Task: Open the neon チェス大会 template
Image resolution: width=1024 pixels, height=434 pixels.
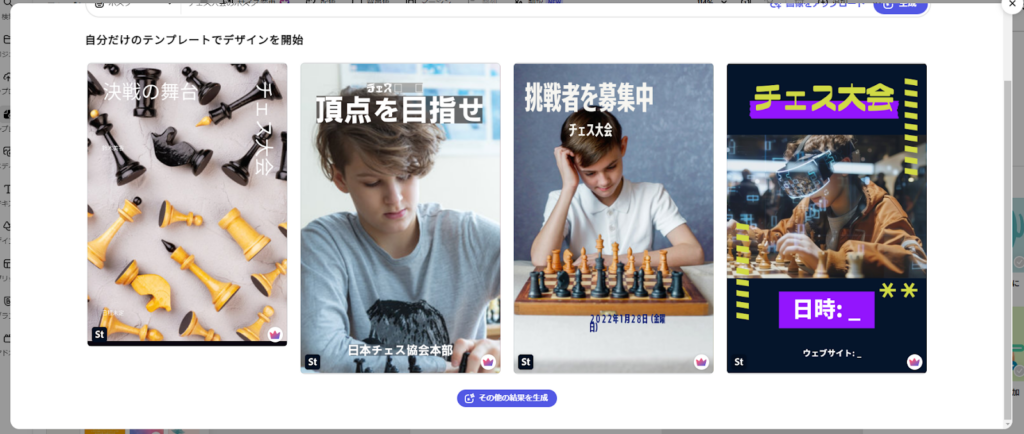Action: 826,218
